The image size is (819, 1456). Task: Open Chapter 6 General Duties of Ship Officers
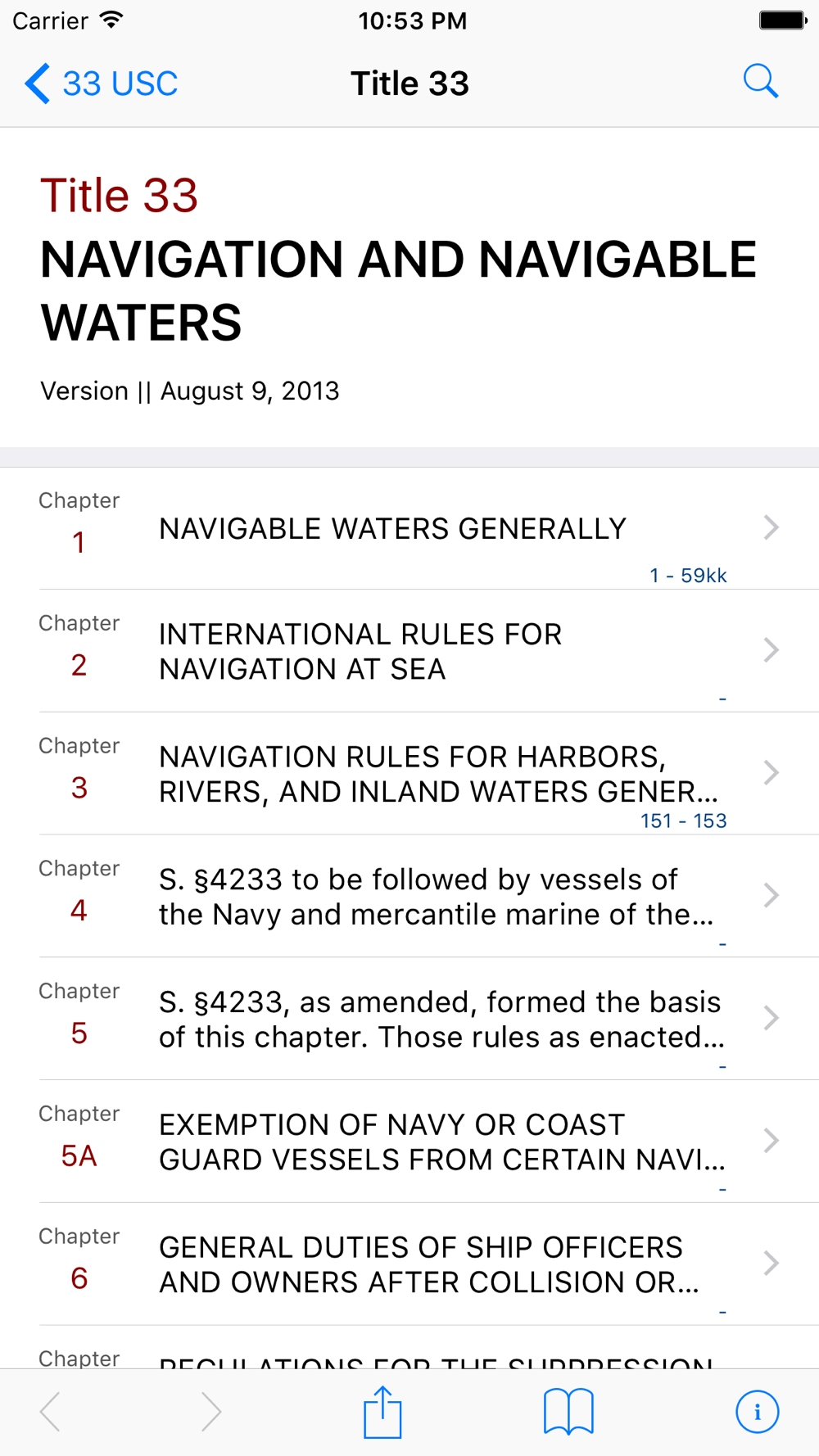(409, 1264)
